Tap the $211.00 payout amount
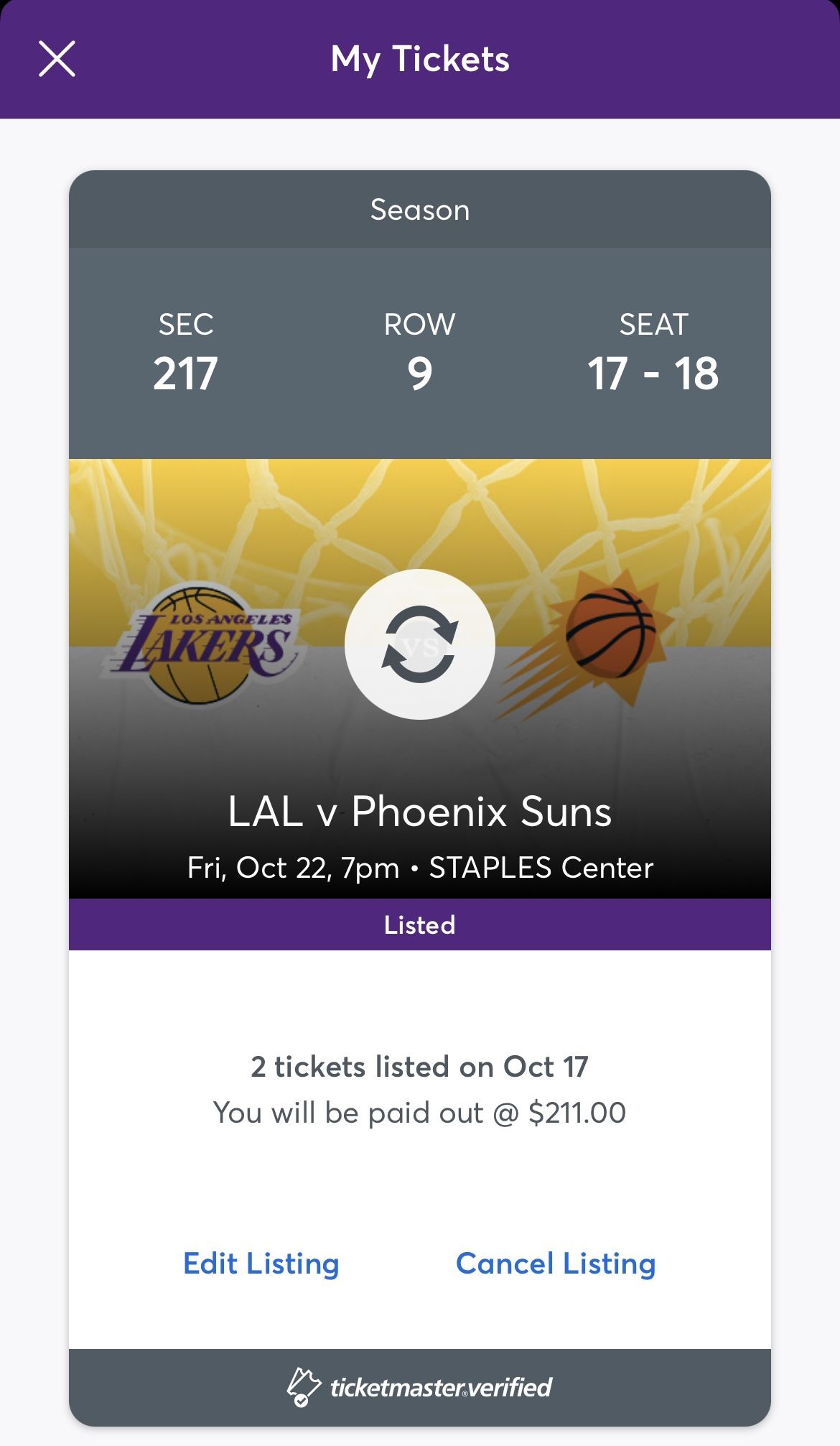 [x=574, y=1111]
